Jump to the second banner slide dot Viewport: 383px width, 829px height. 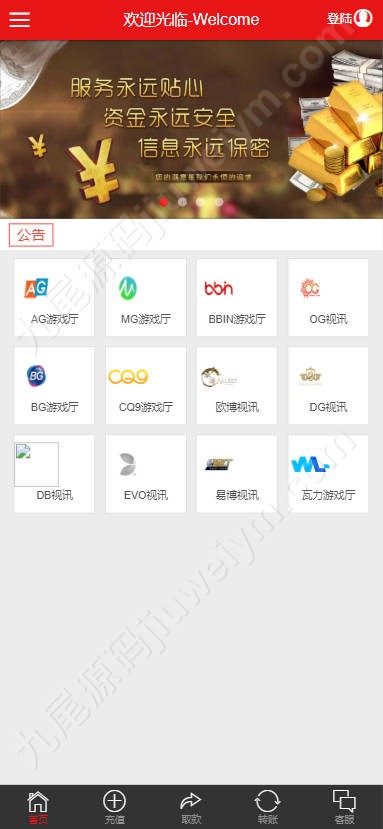coord(183,201)
